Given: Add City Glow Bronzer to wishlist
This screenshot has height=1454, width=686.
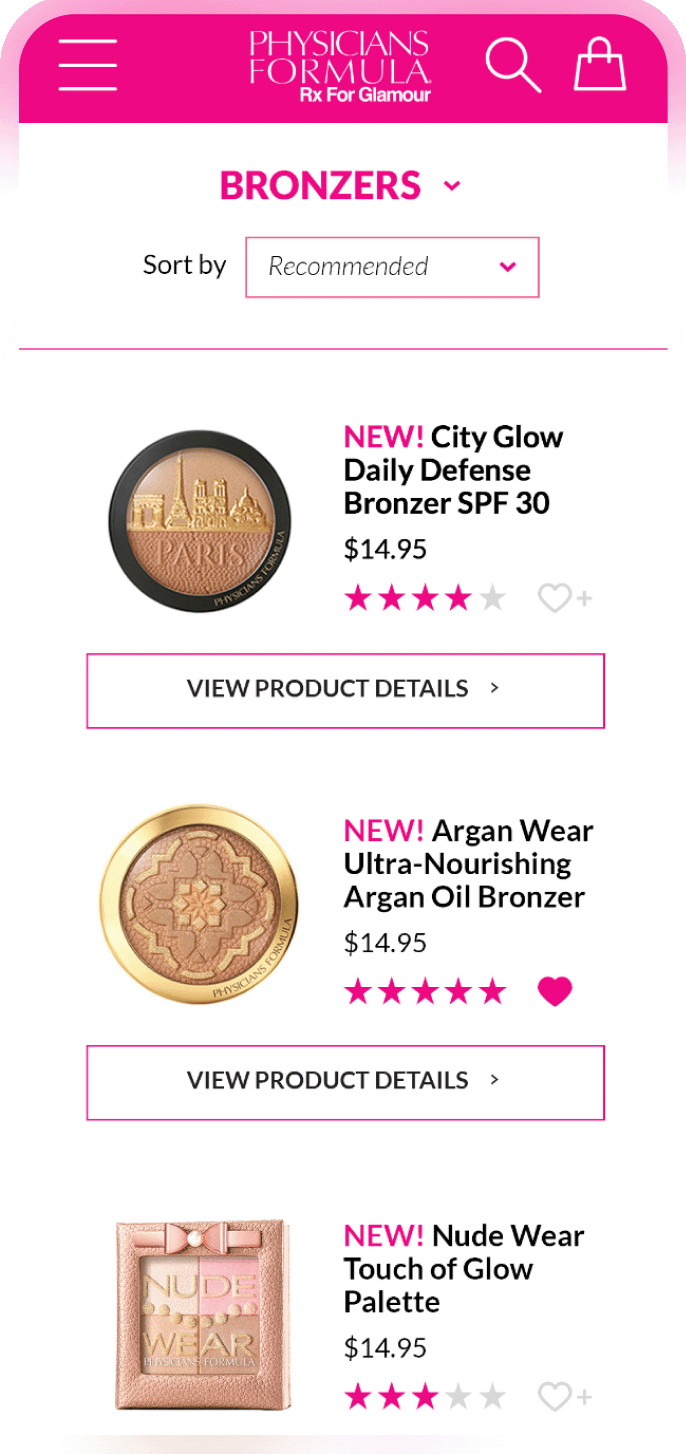Looking at the screenshot, I should [x=564, y=598].
